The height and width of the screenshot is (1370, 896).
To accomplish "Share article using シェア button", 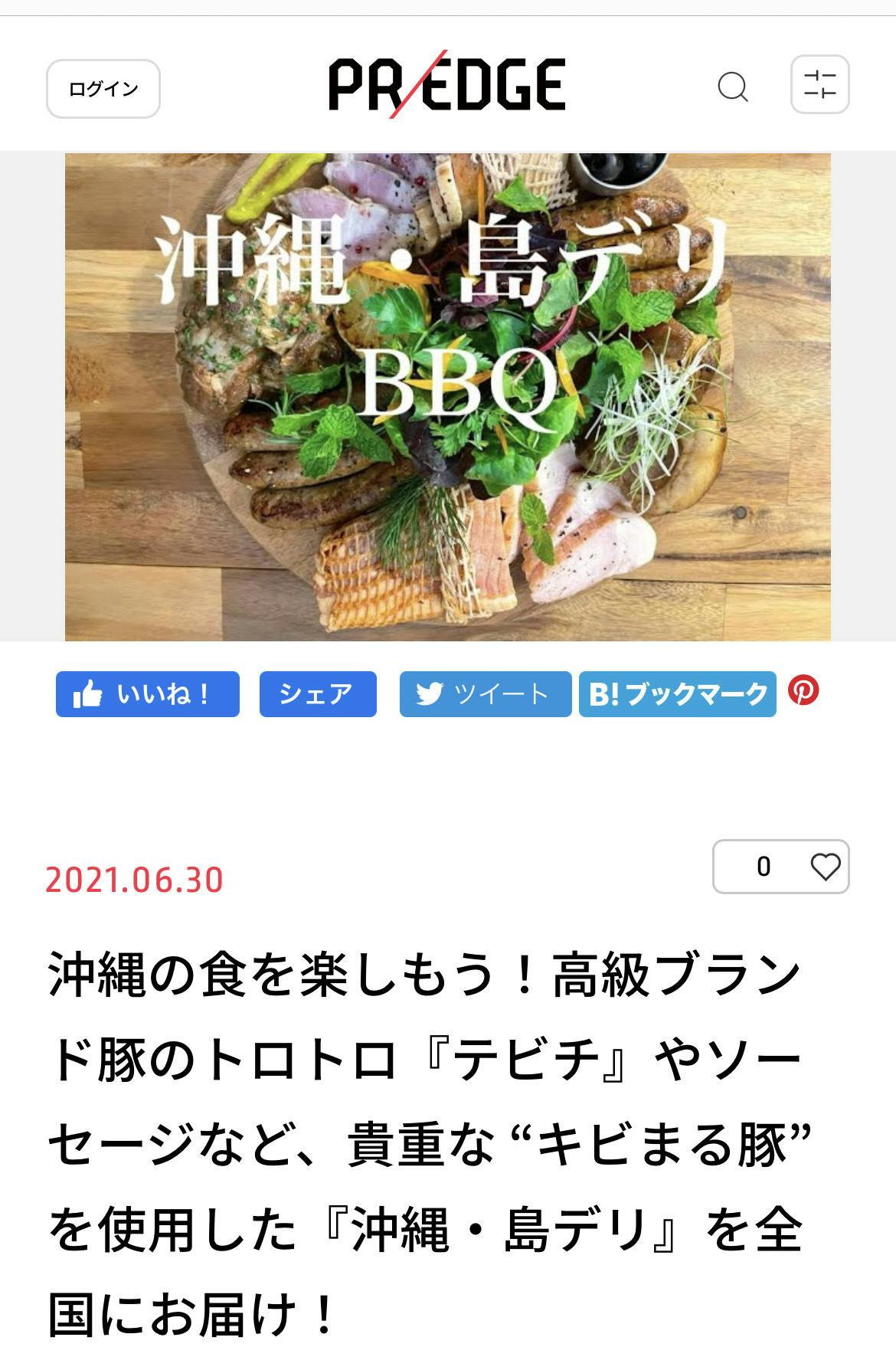I will [x=317, y=694].
